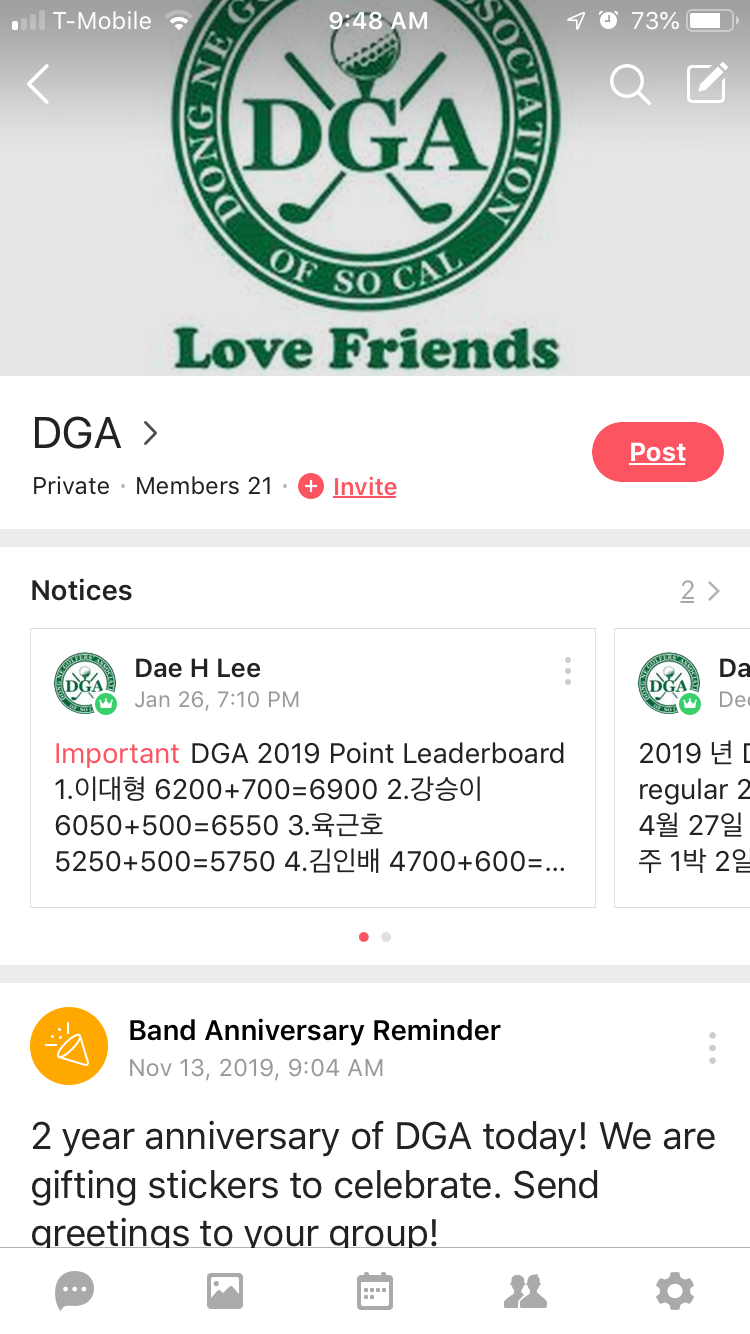
Task: View the members tab
Action: coord(525,1292)
